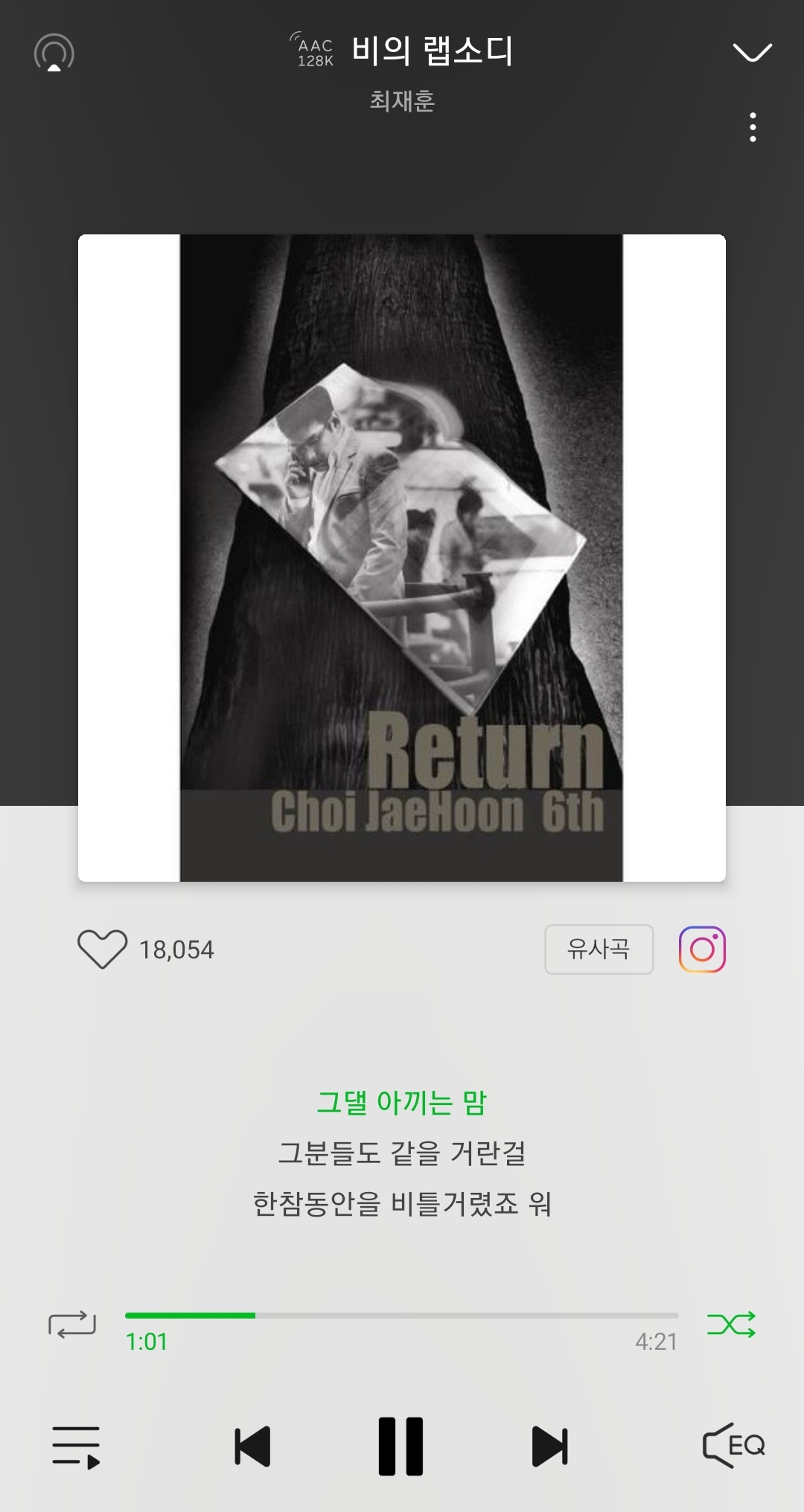The height and width of the screenshot is (1512, 804).
Task: Open the EQ sound settings
Action: [734, 1445]
